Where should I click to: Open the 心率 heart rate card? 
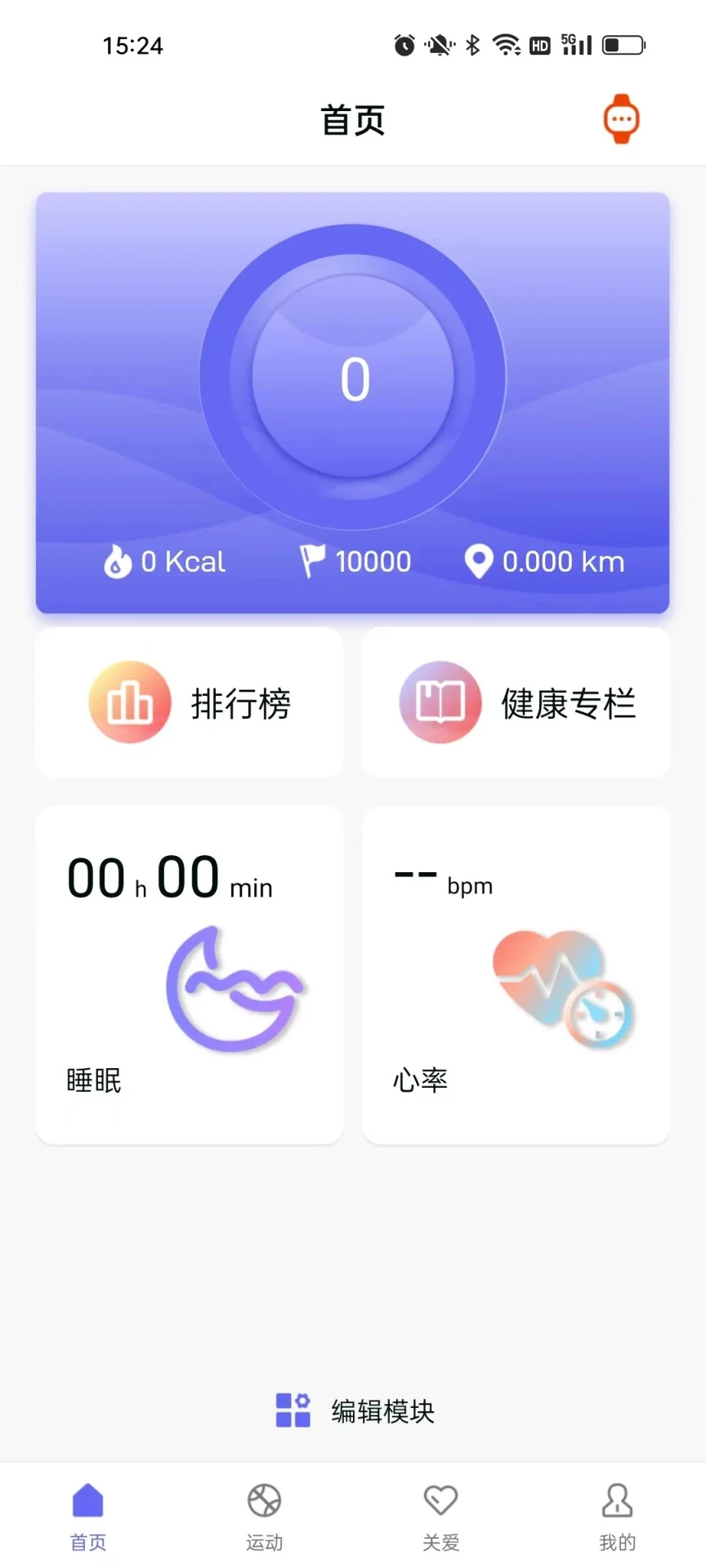tap(516, 973)
